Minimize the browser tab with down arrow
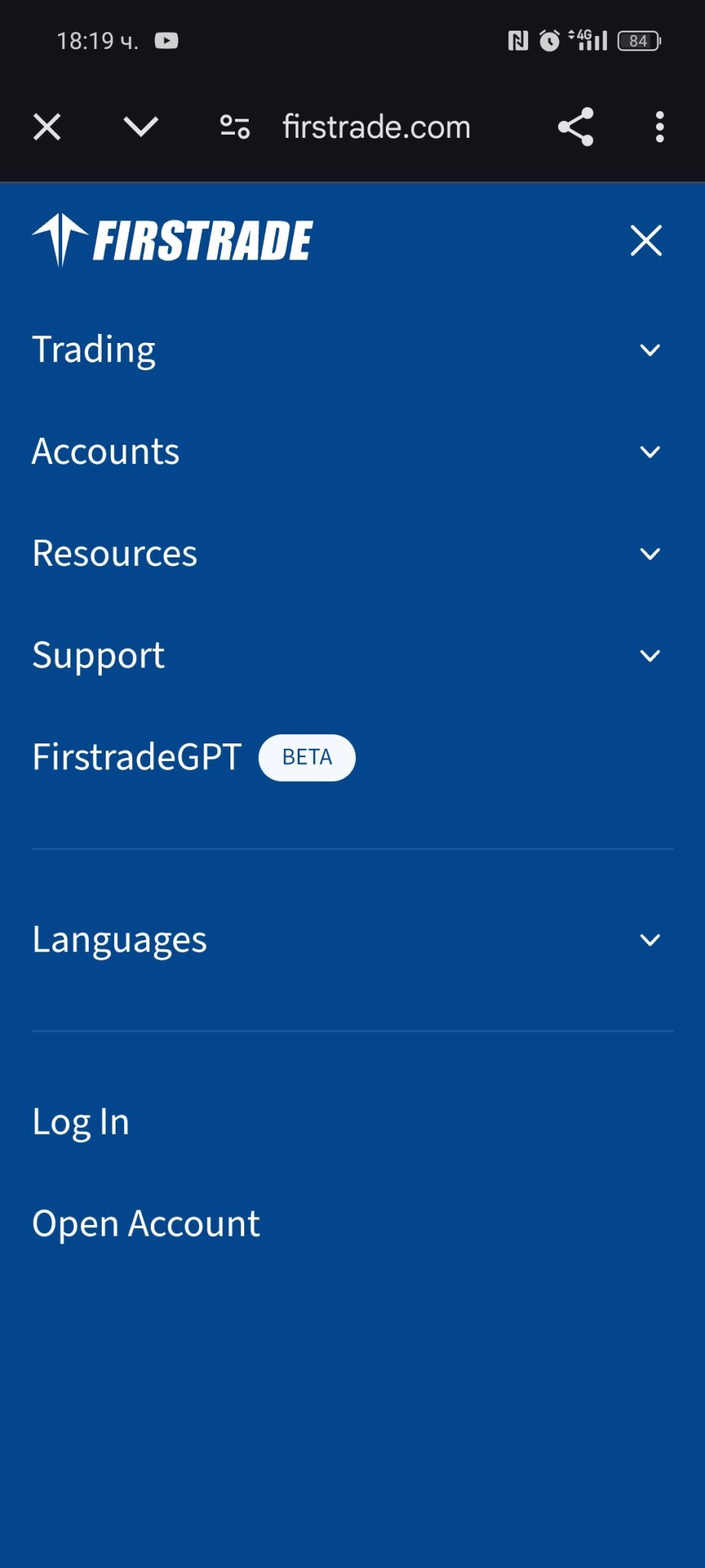 [x=141, y=127]
